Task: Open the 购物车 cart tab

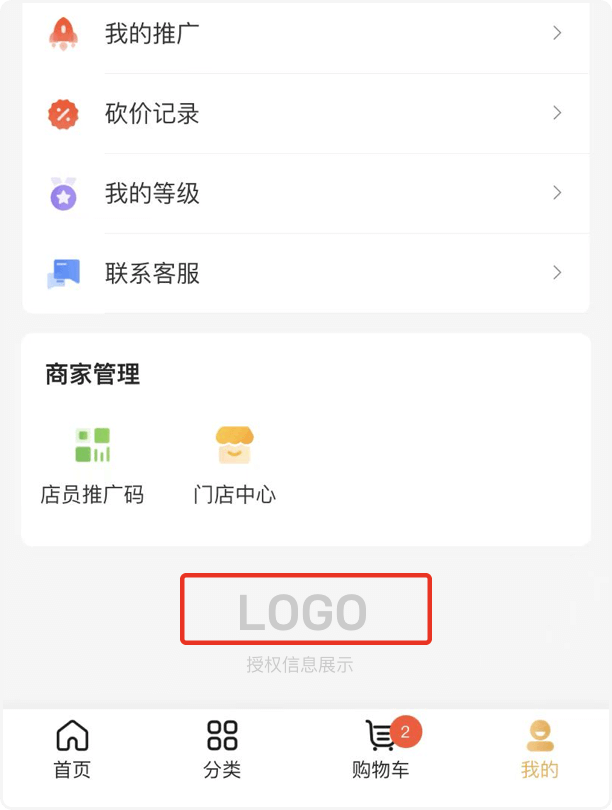Action: coord(381,749)
